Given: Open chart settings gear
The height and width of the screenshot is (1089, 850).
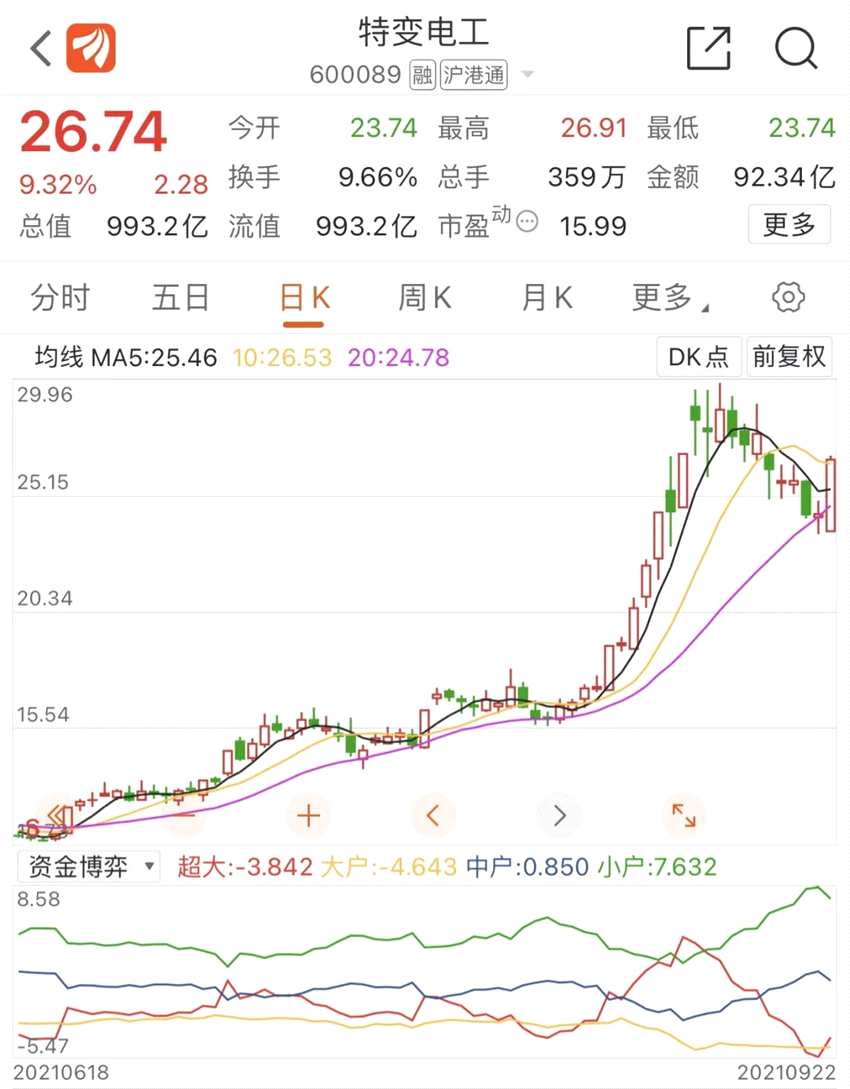Looking at the screenshot, I should [789, 297].
